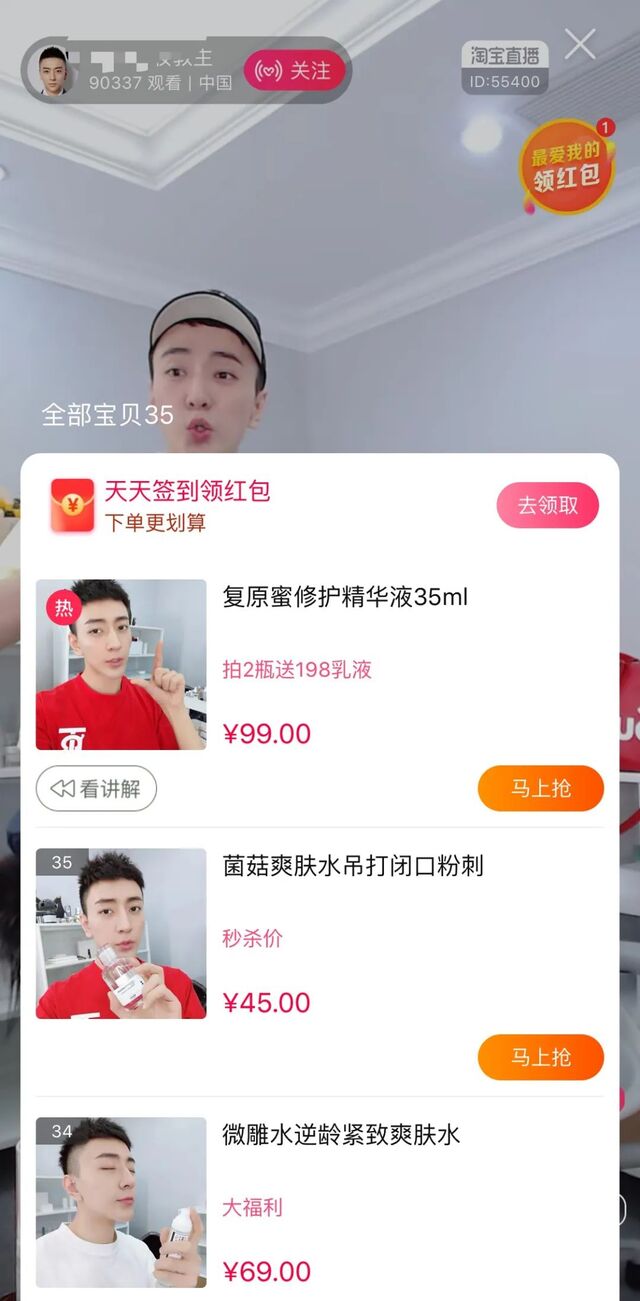640x1301 pixels.
Task: Watch 看讲解 replay for 复原蜜精华液
Action: [96, 789]
